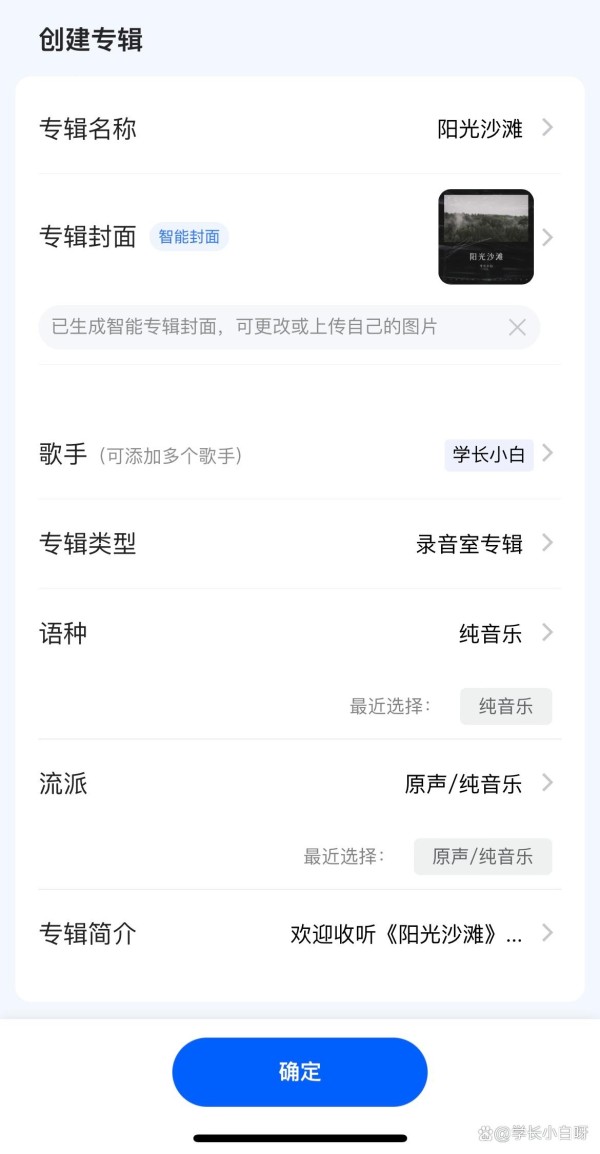
Task: Confirm with the 确定 button
Action: [300, 1072]
